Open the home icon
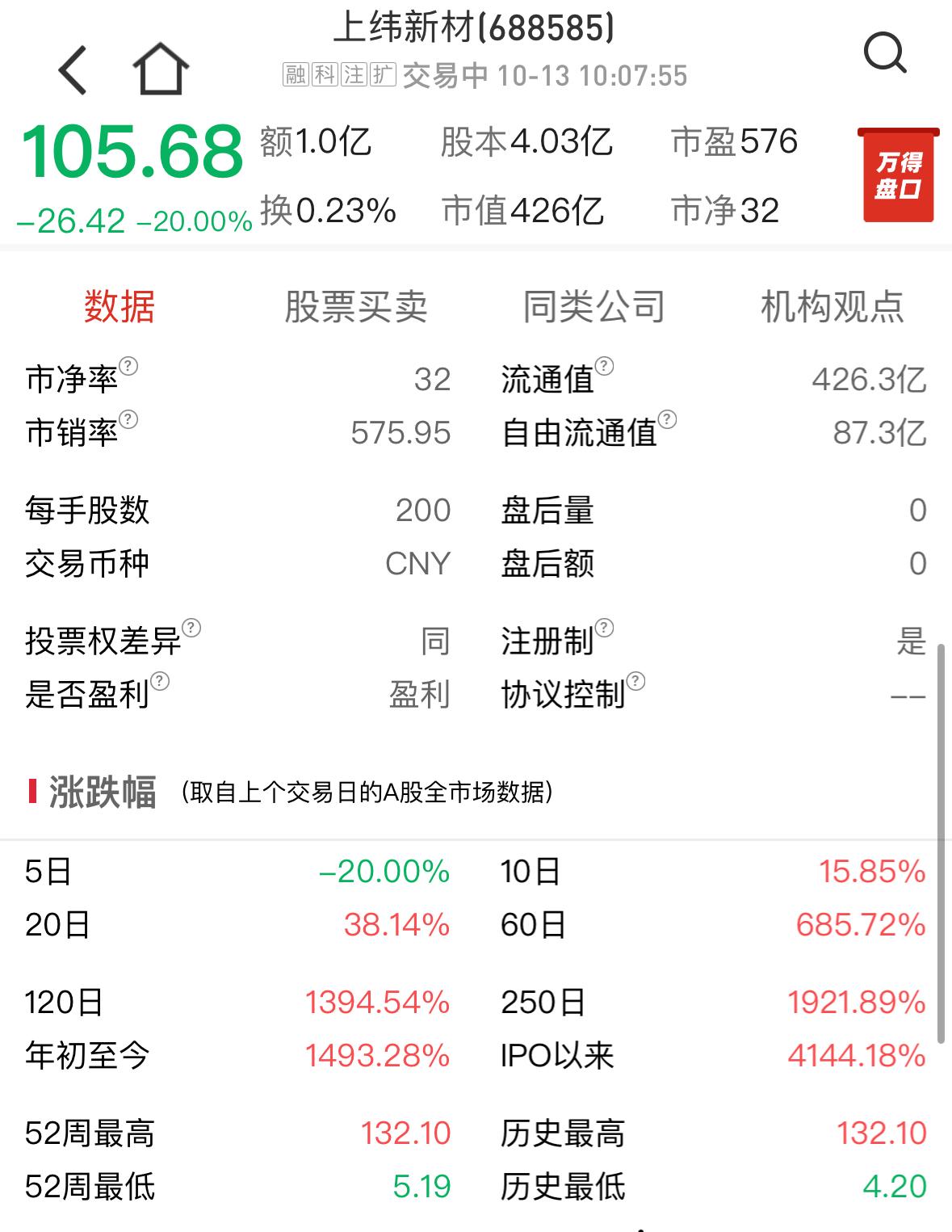The width and height of the screenshot is (952, 1232). point(161,69)
